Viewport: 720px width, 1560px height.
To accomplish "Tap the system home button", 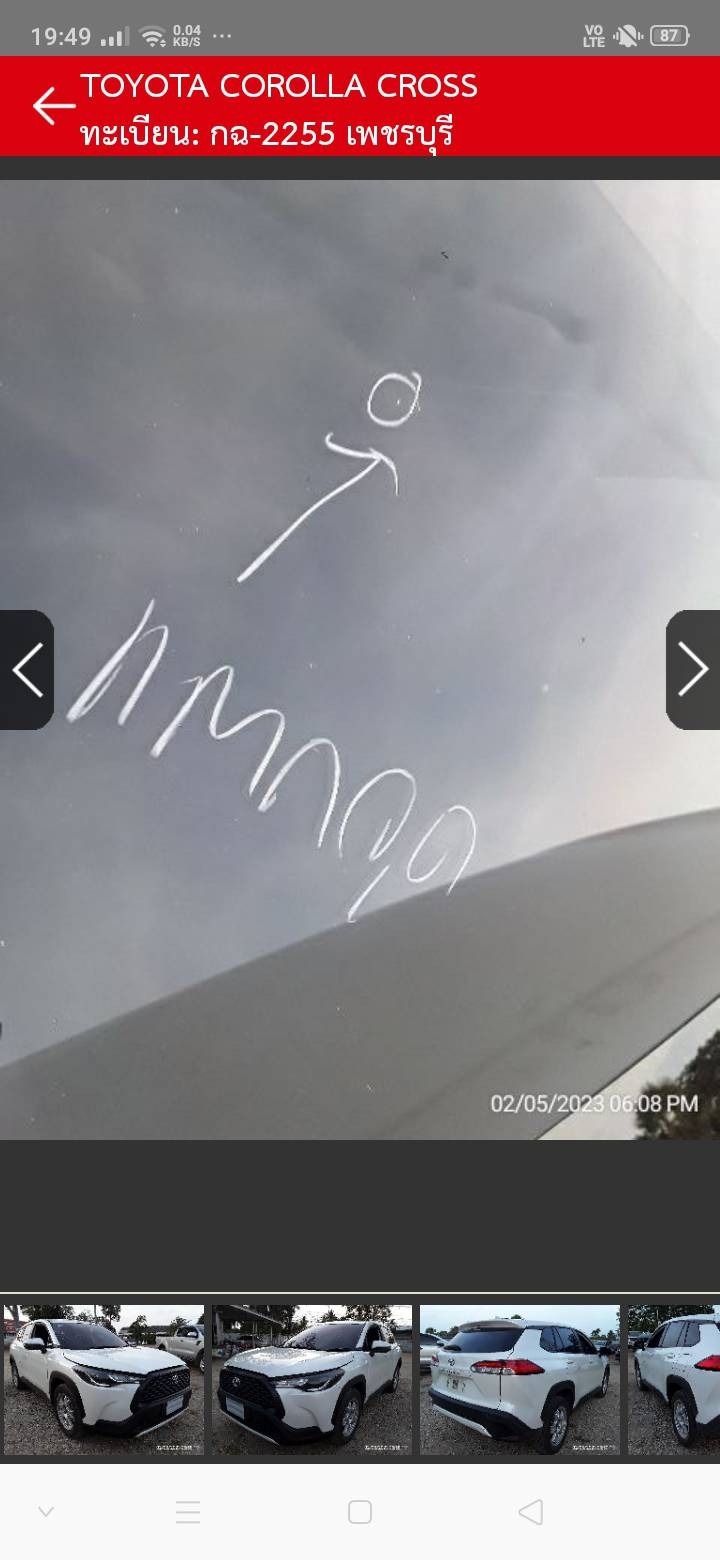I will 360,1512.
